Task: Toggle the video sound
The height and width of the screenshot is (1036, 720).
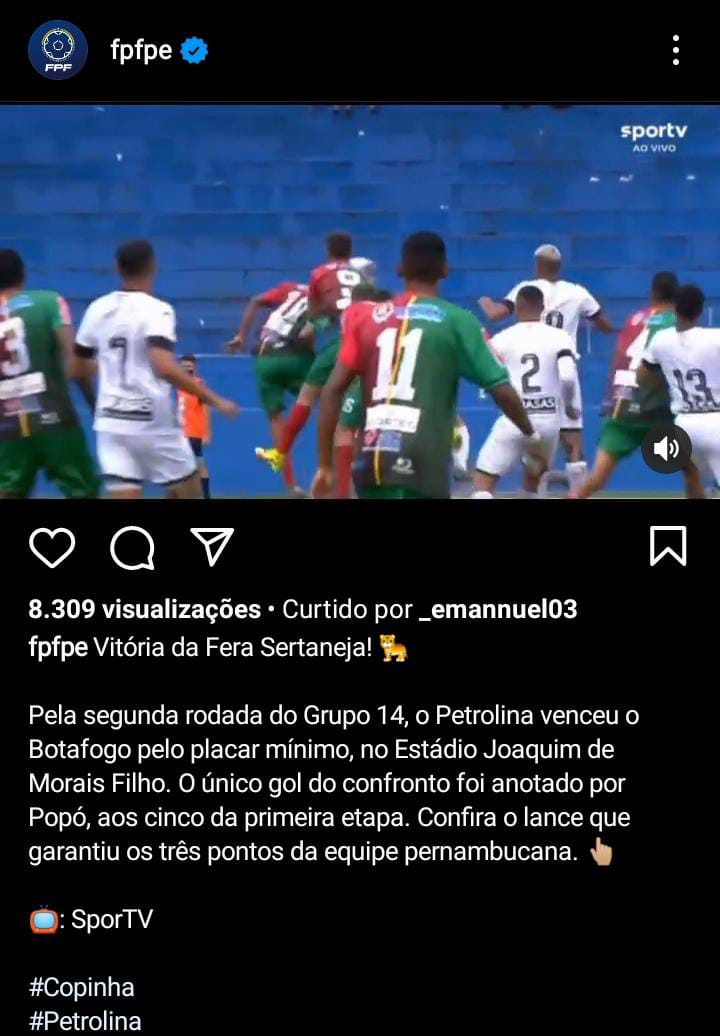Action: (x=666, y=448)
